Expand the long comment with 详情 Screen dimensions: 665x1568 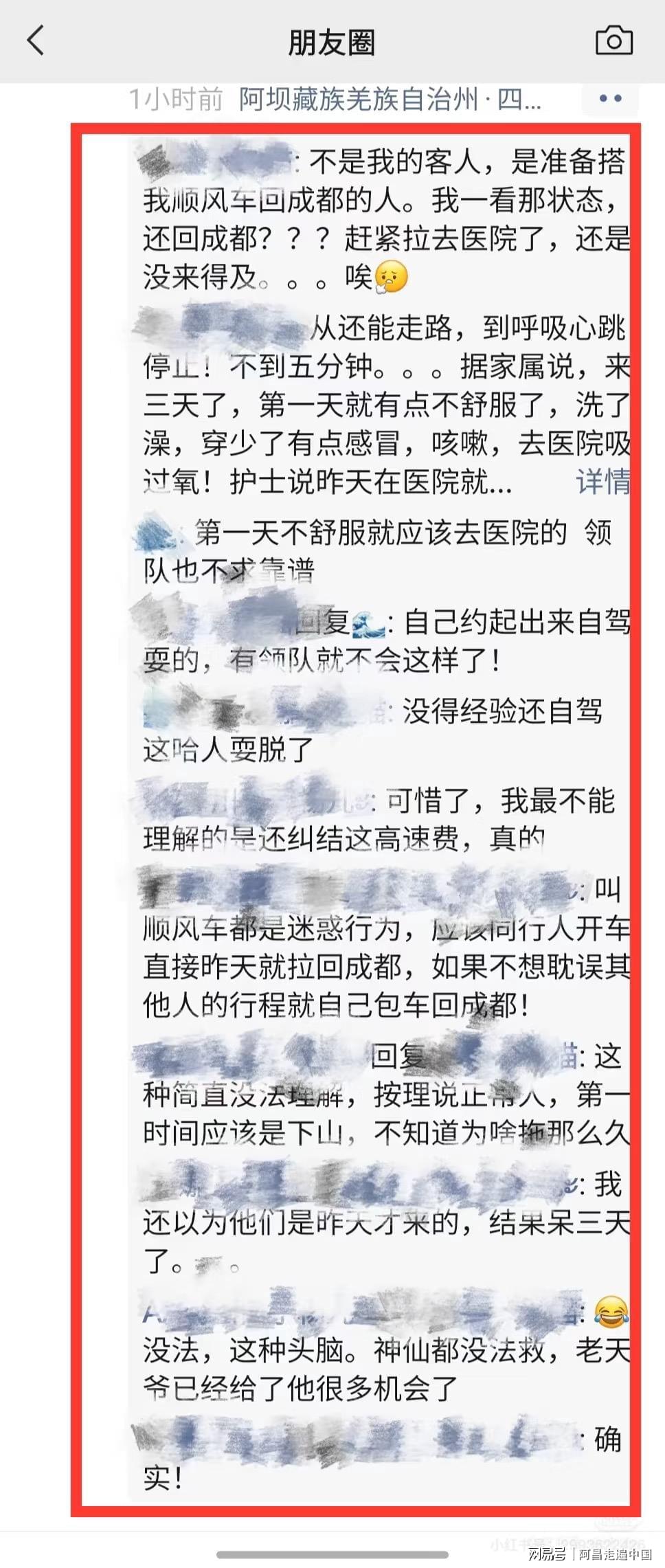coord(602,482)
